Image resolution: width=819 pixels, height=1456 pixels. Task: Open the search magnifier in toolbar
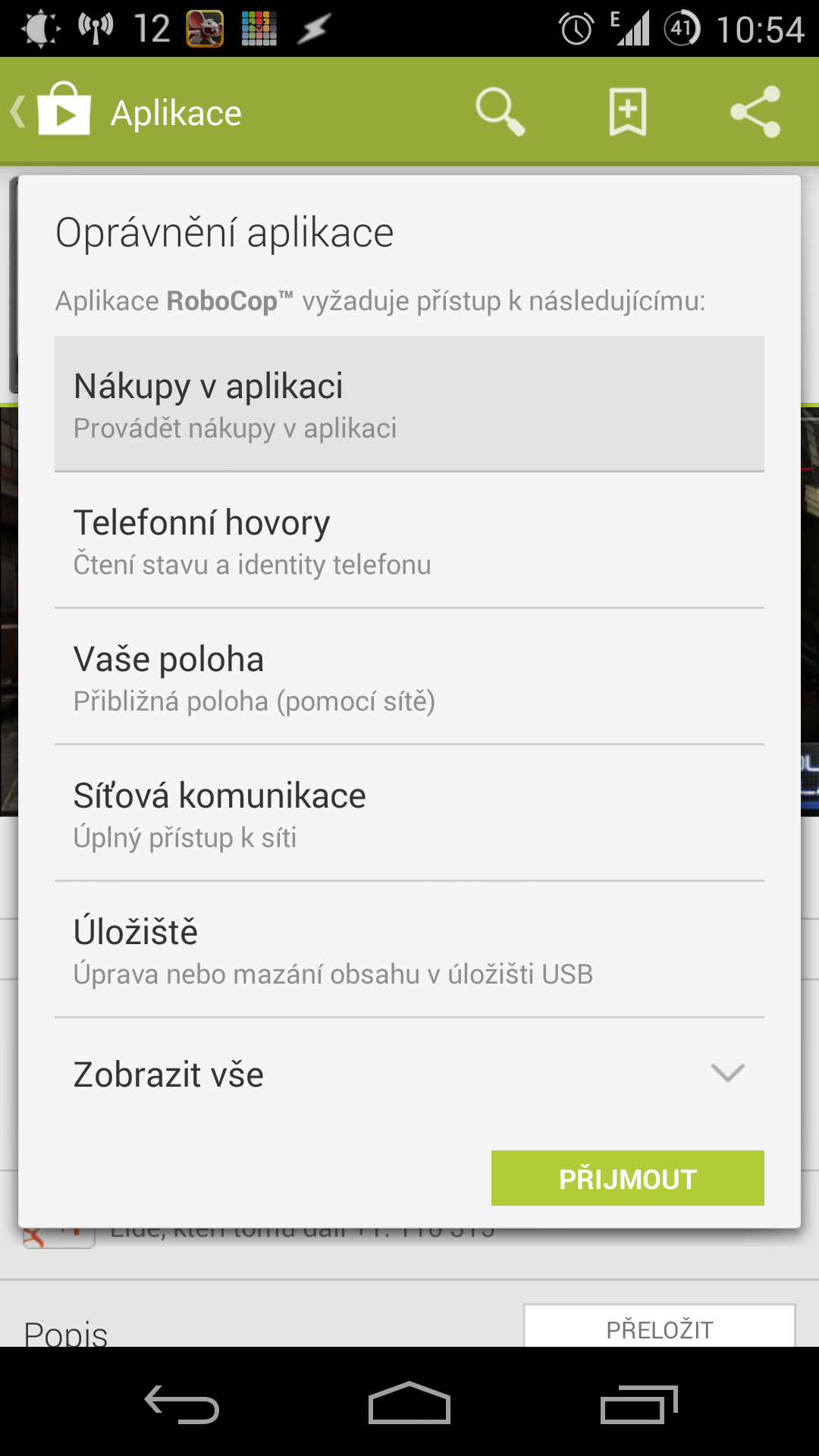click(x=500, y=111)
